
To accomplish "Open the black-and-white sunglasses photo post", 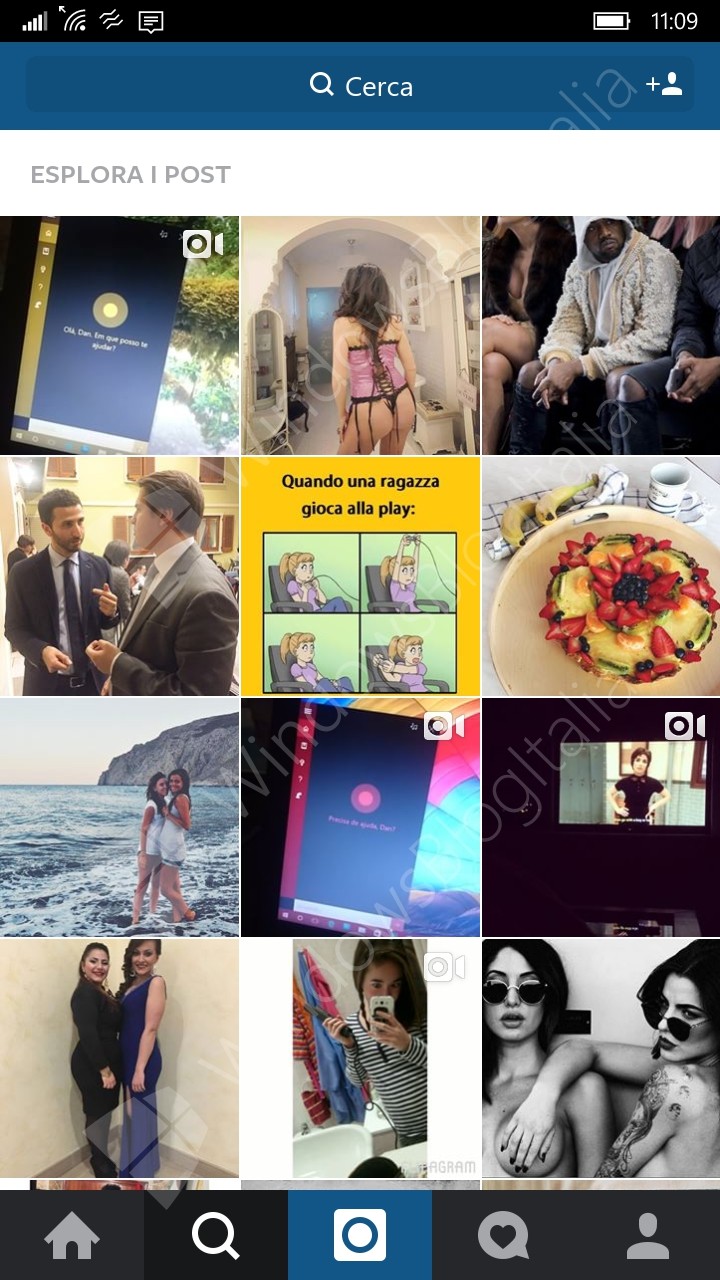I will point(601,1058).
